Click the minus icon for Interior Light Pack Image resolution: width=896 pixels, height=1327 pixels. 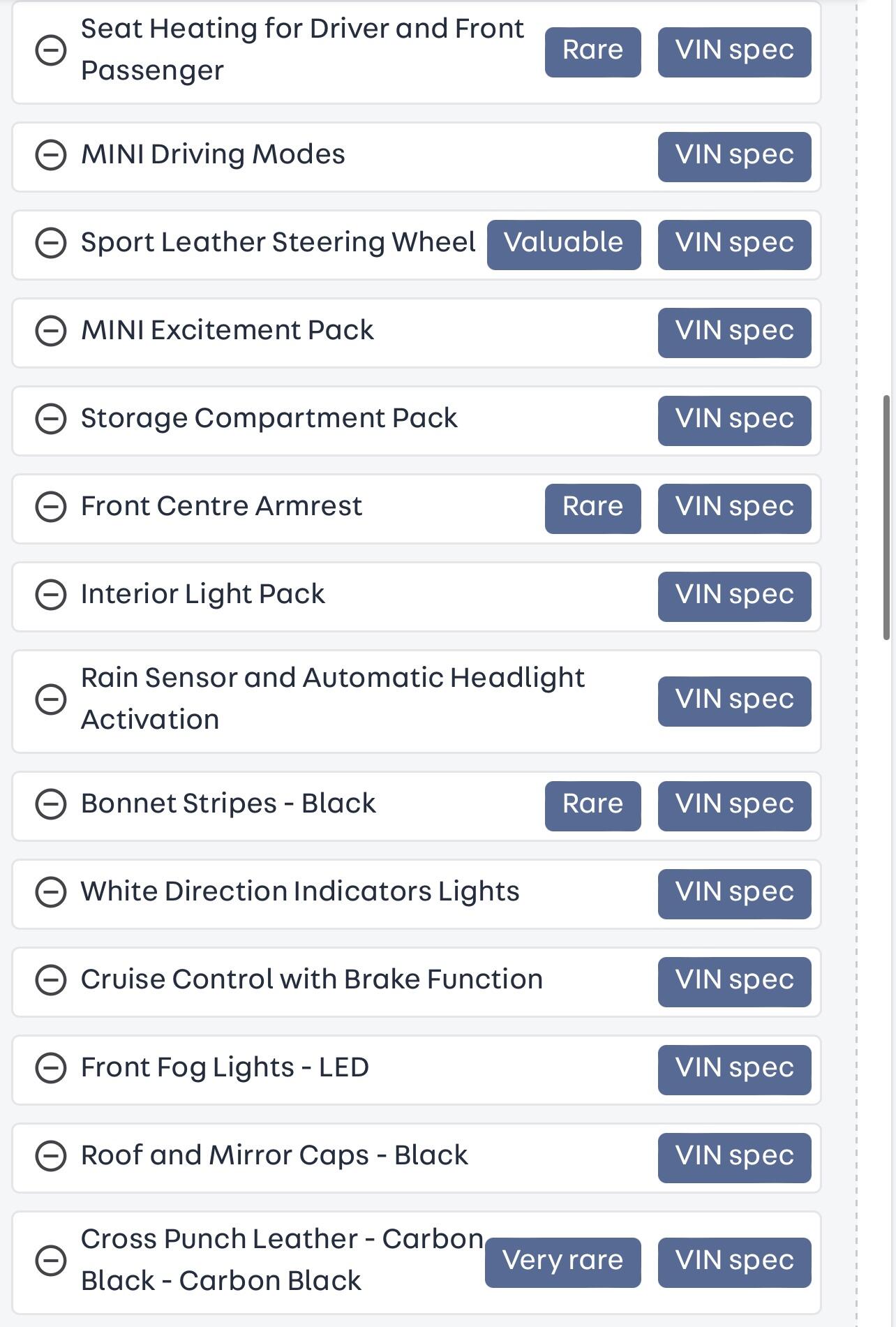point(52,595)
